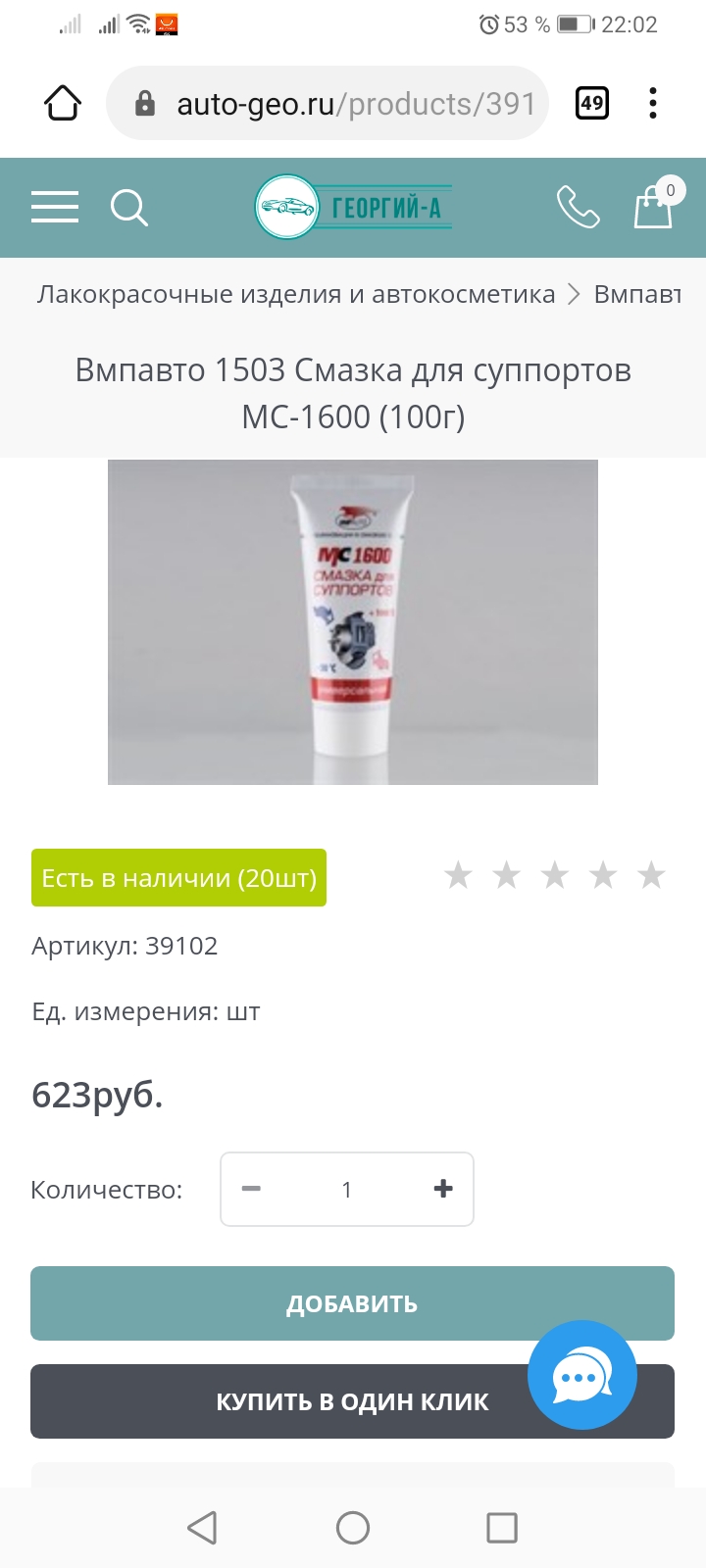
Task: Open the browser tabs switcher
Action: coord(592,103)
